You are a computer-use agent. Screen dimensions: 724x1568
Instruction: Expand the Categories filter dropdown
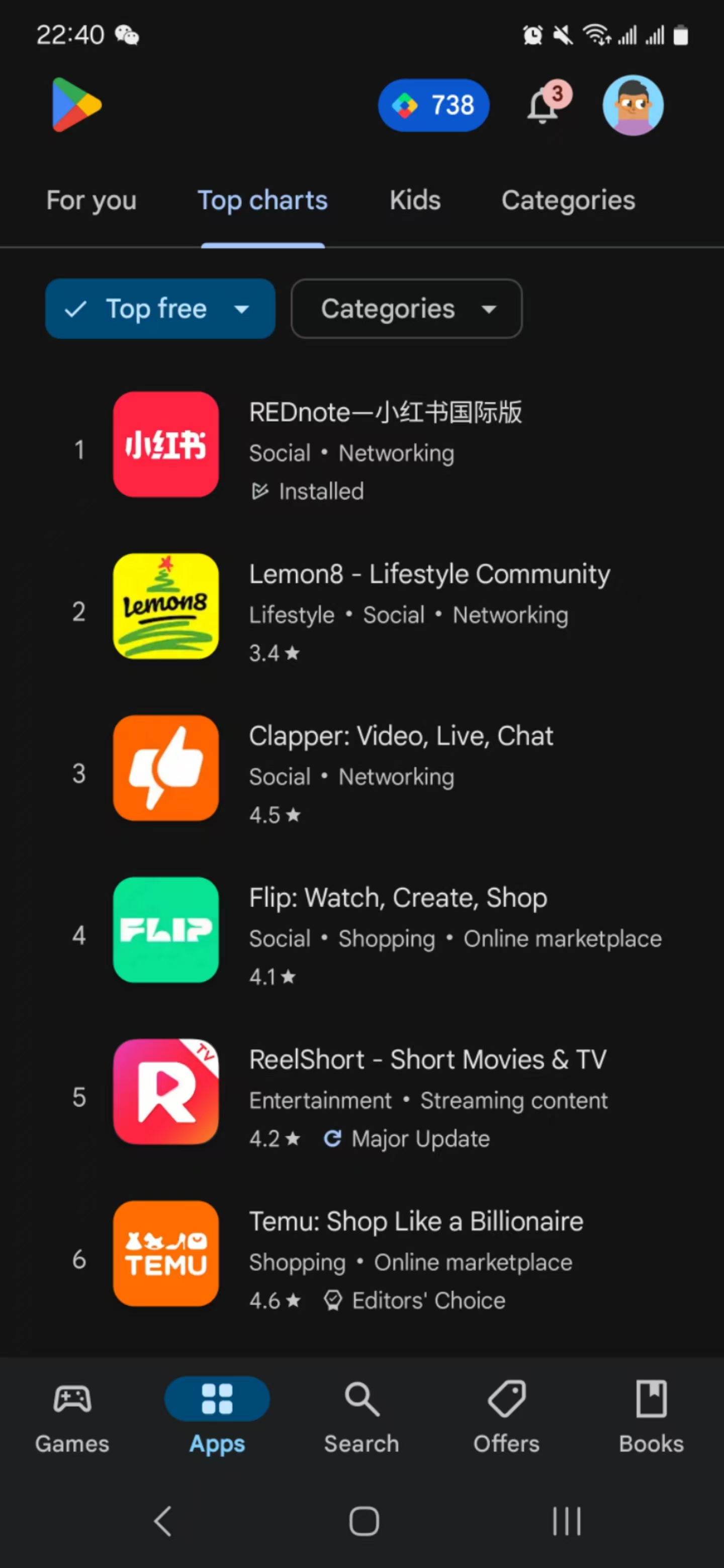(406, 309)
